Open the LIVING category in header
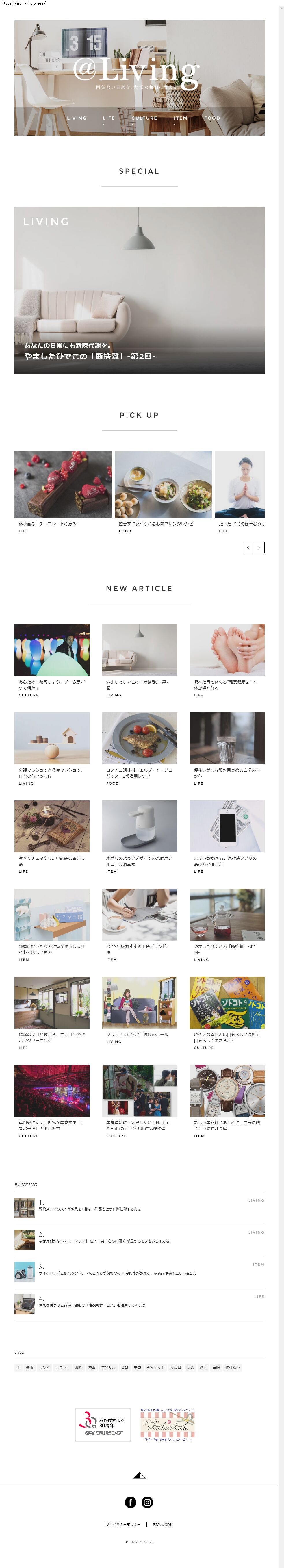The height and width of the screenshot is (1568, 284). pos(77,118)
